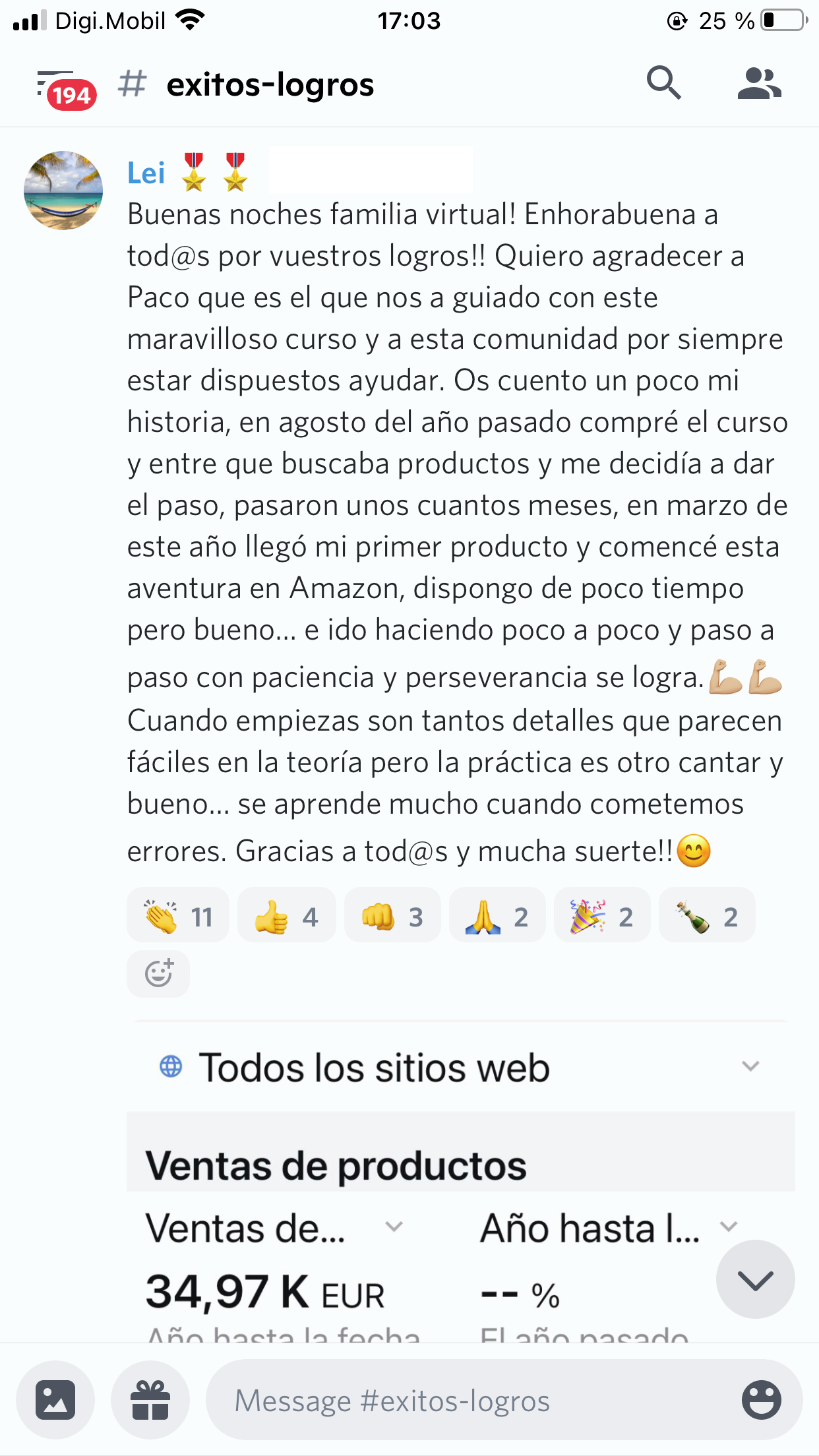Add the praying hands reaction
Screen dimensions: 819x1456
point(497,916)
